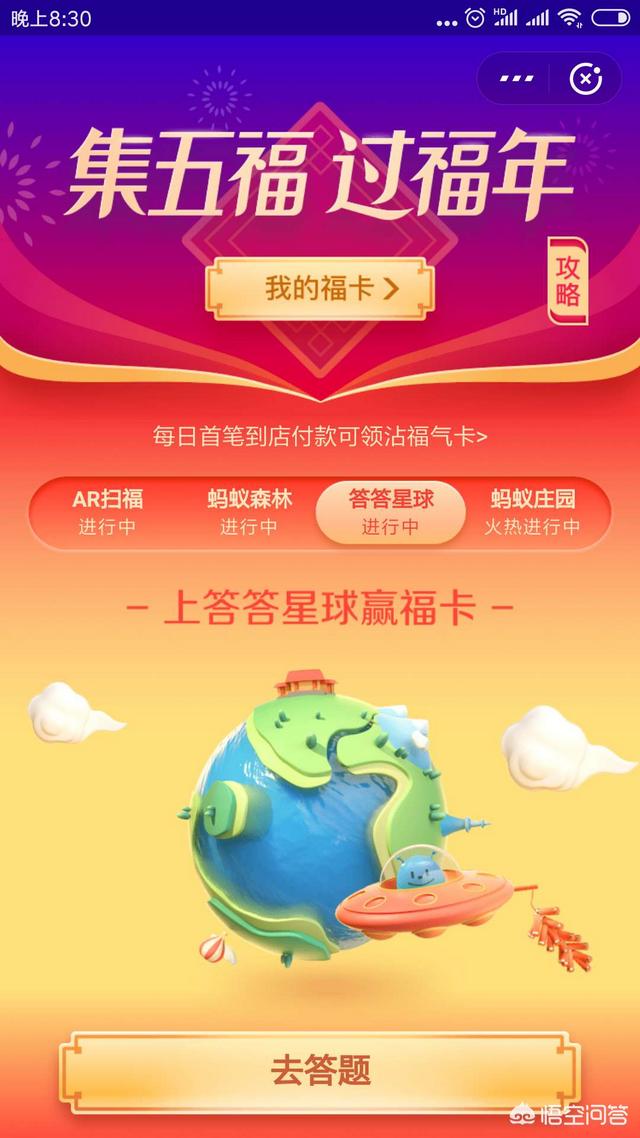Switch to the AR扫福 tab

[107, 512]
